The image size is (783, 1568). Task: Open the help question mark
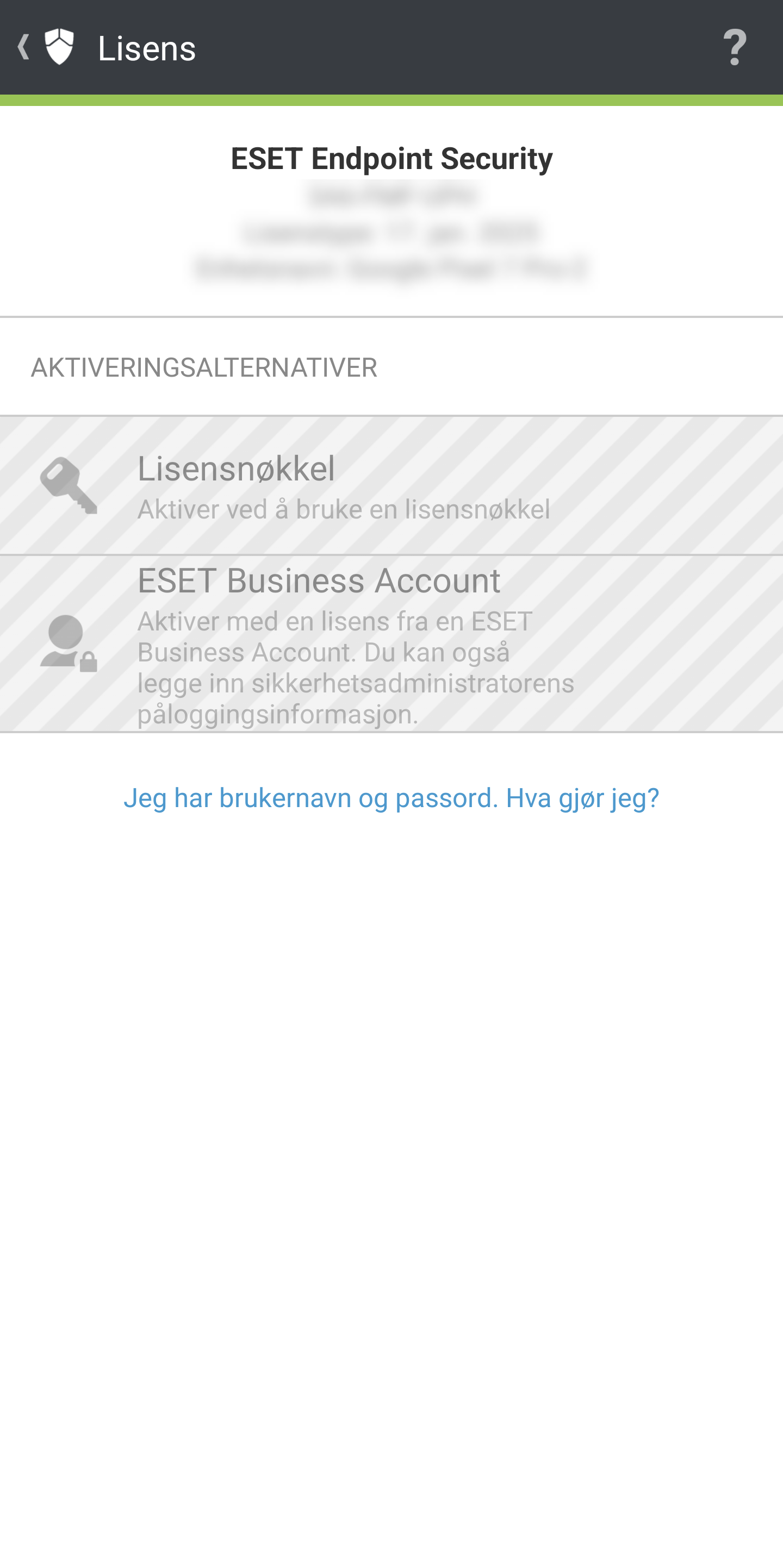pos(734,47)
